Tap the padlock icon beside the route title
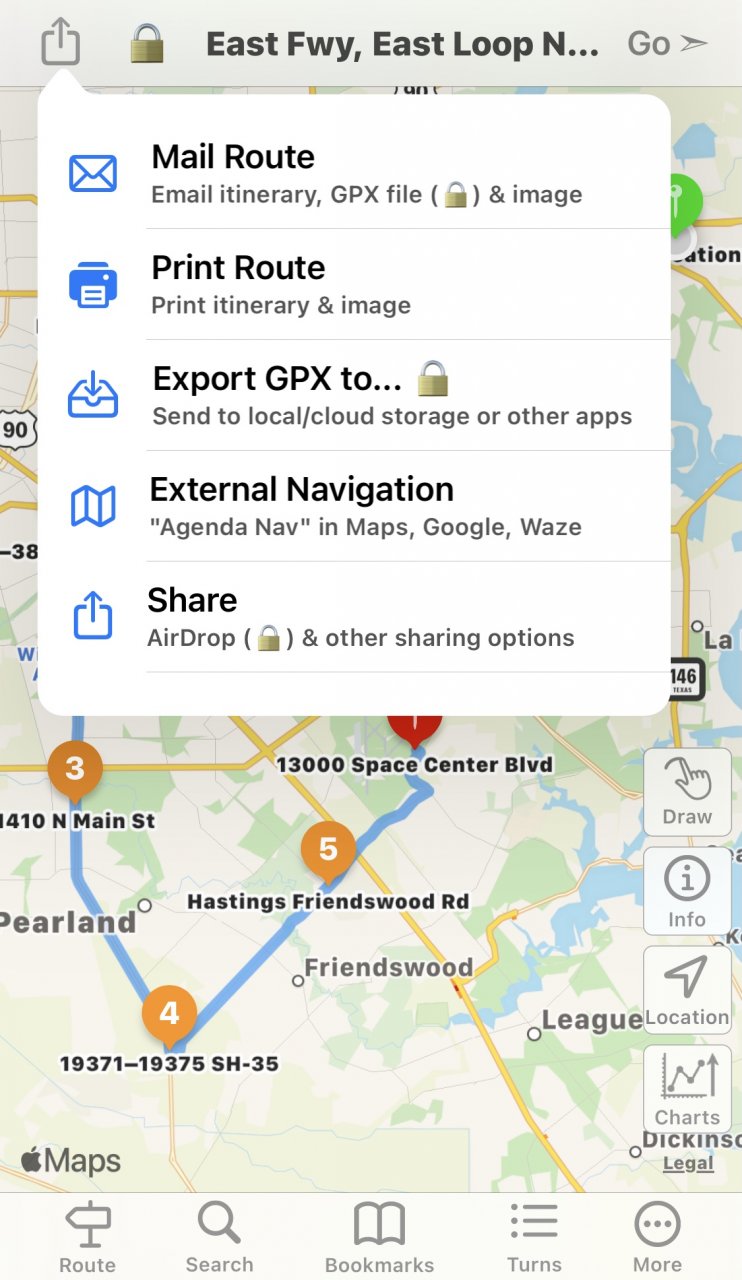 click(147, 44)
